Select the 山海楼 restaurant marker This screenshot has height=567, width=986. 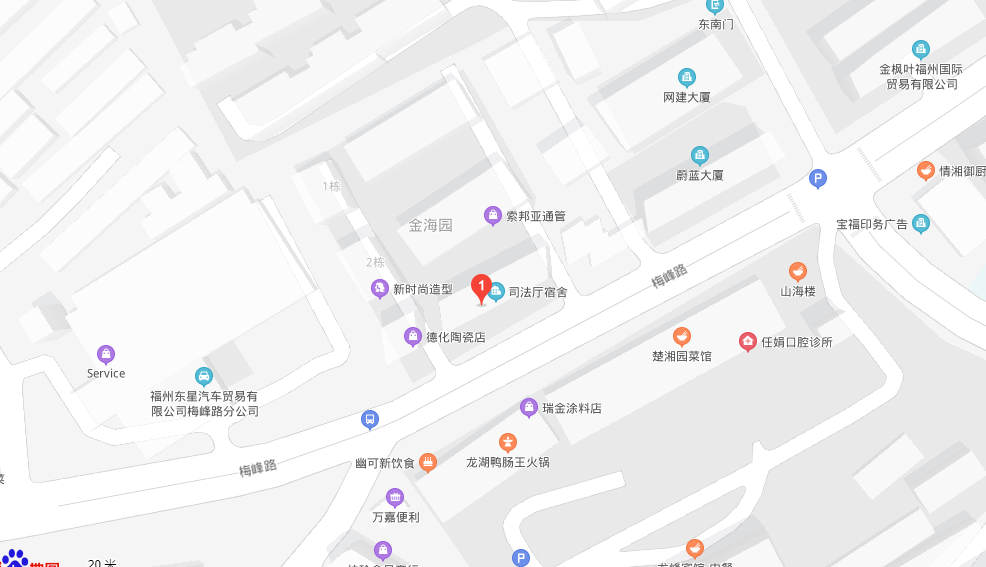pos(798,271)
